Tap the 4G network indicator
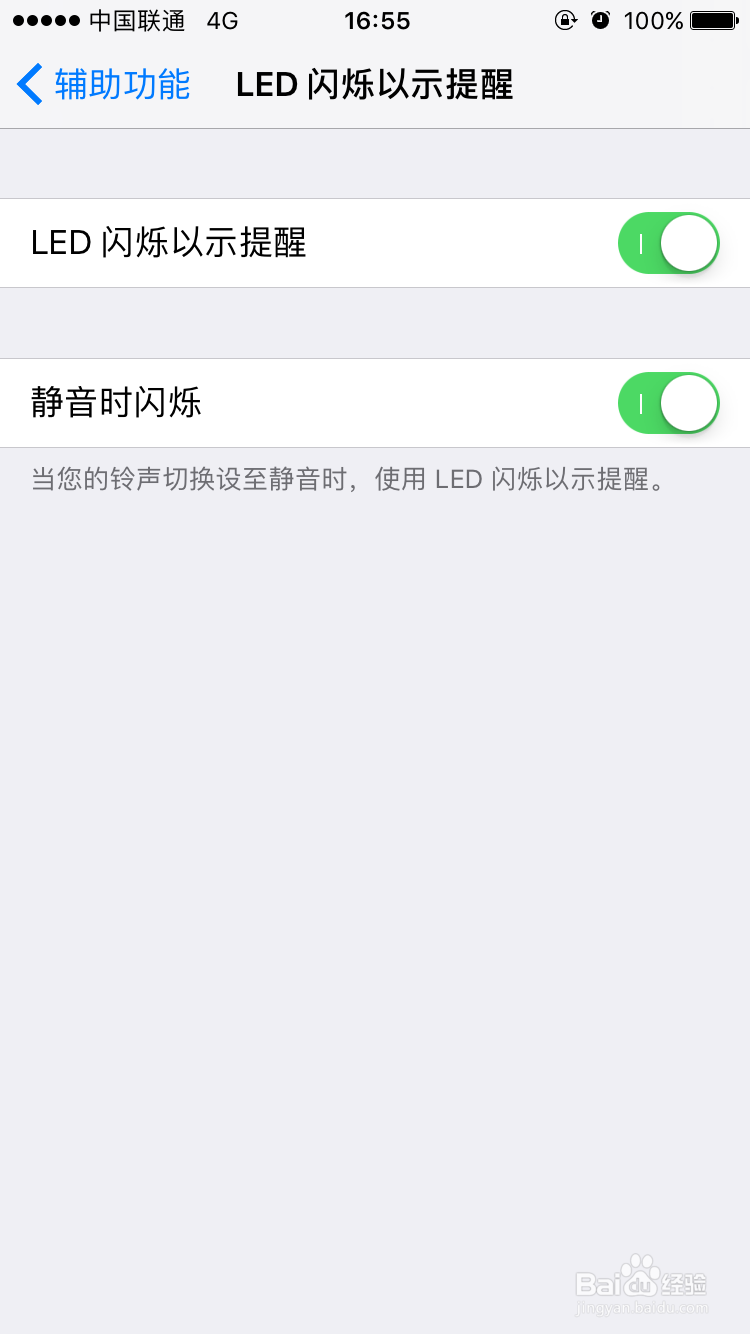Image resolution: width=750 pixels, height=1334 pixels. 222,20
